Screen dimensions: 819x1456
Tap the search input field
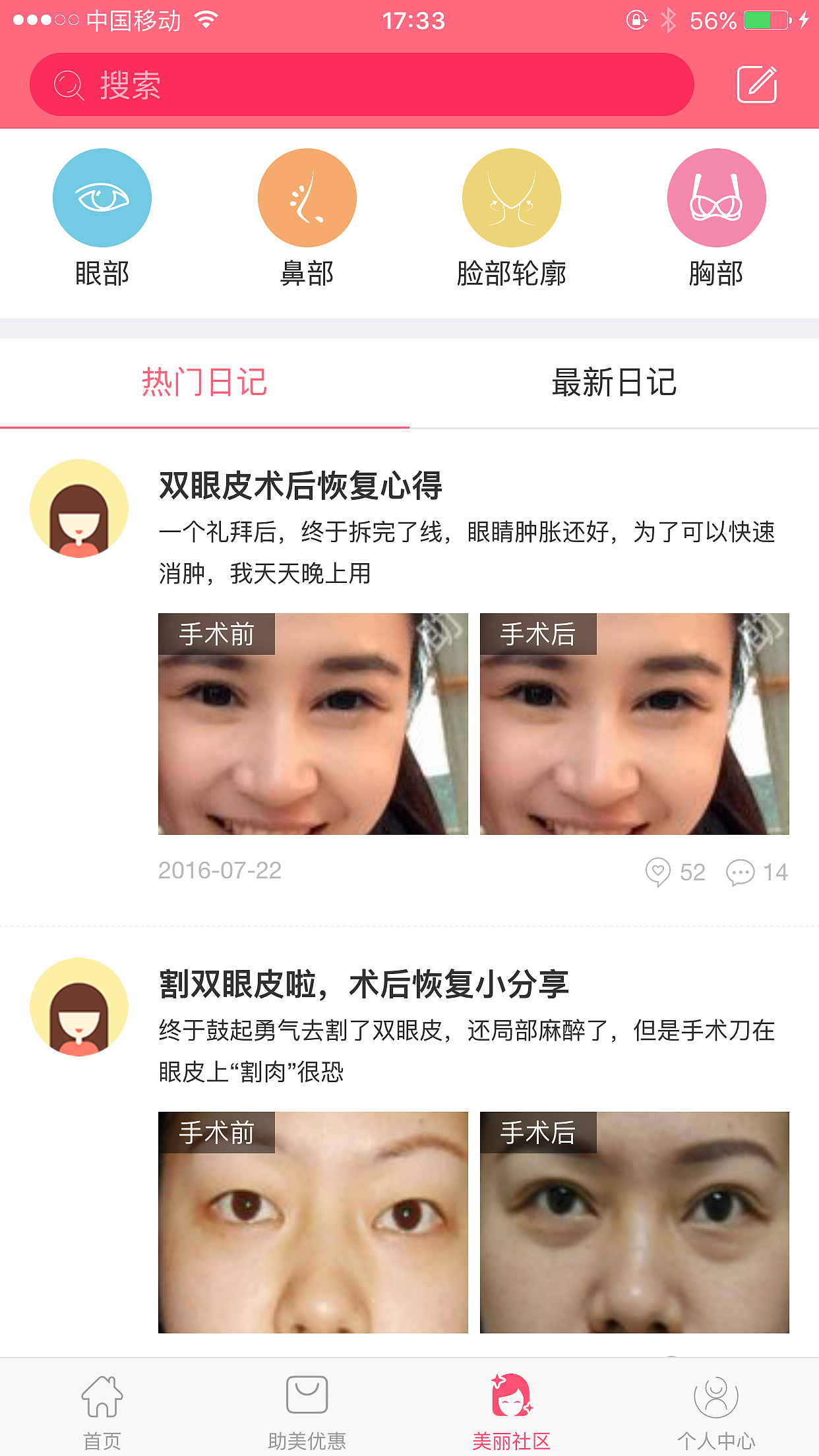[363, 84]
